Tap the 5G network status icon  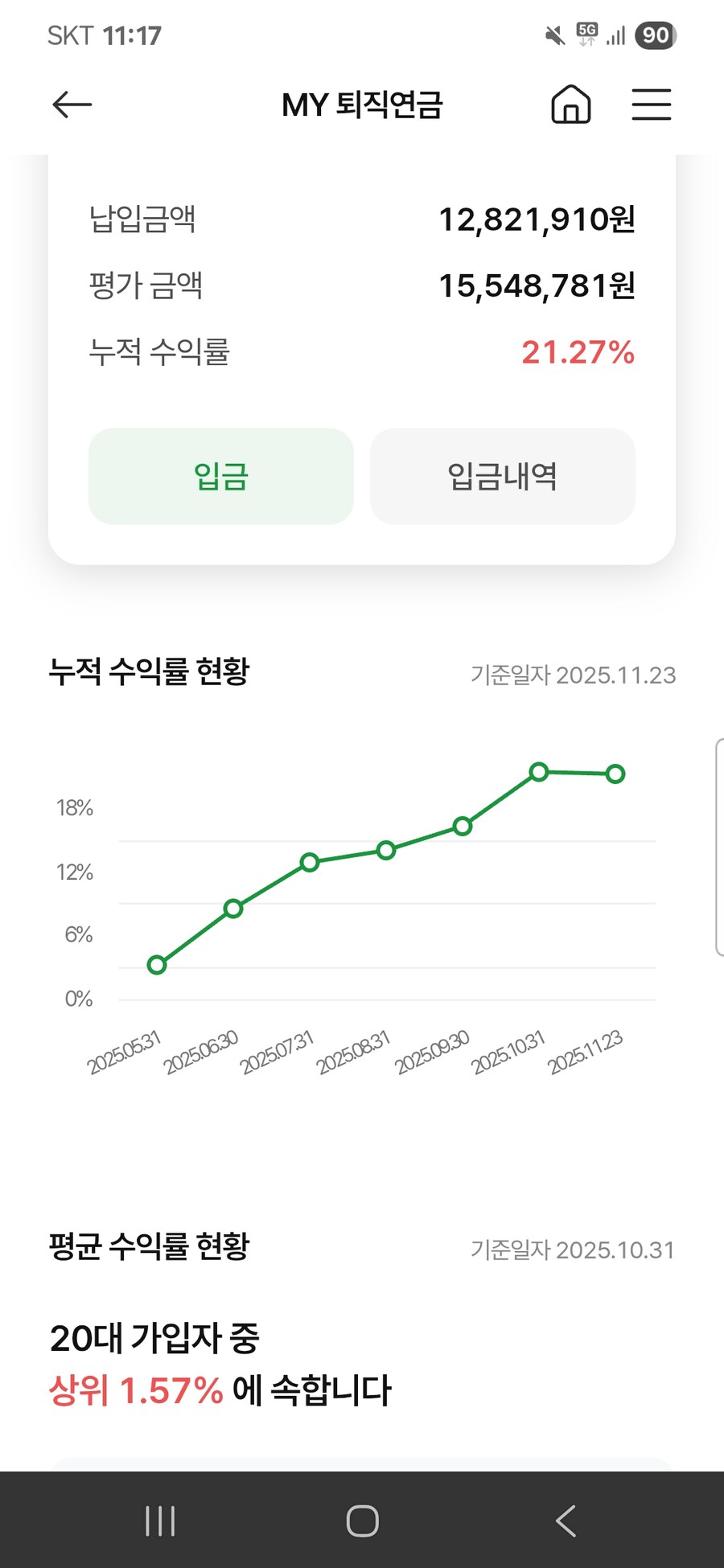click(x=586, y=34)
